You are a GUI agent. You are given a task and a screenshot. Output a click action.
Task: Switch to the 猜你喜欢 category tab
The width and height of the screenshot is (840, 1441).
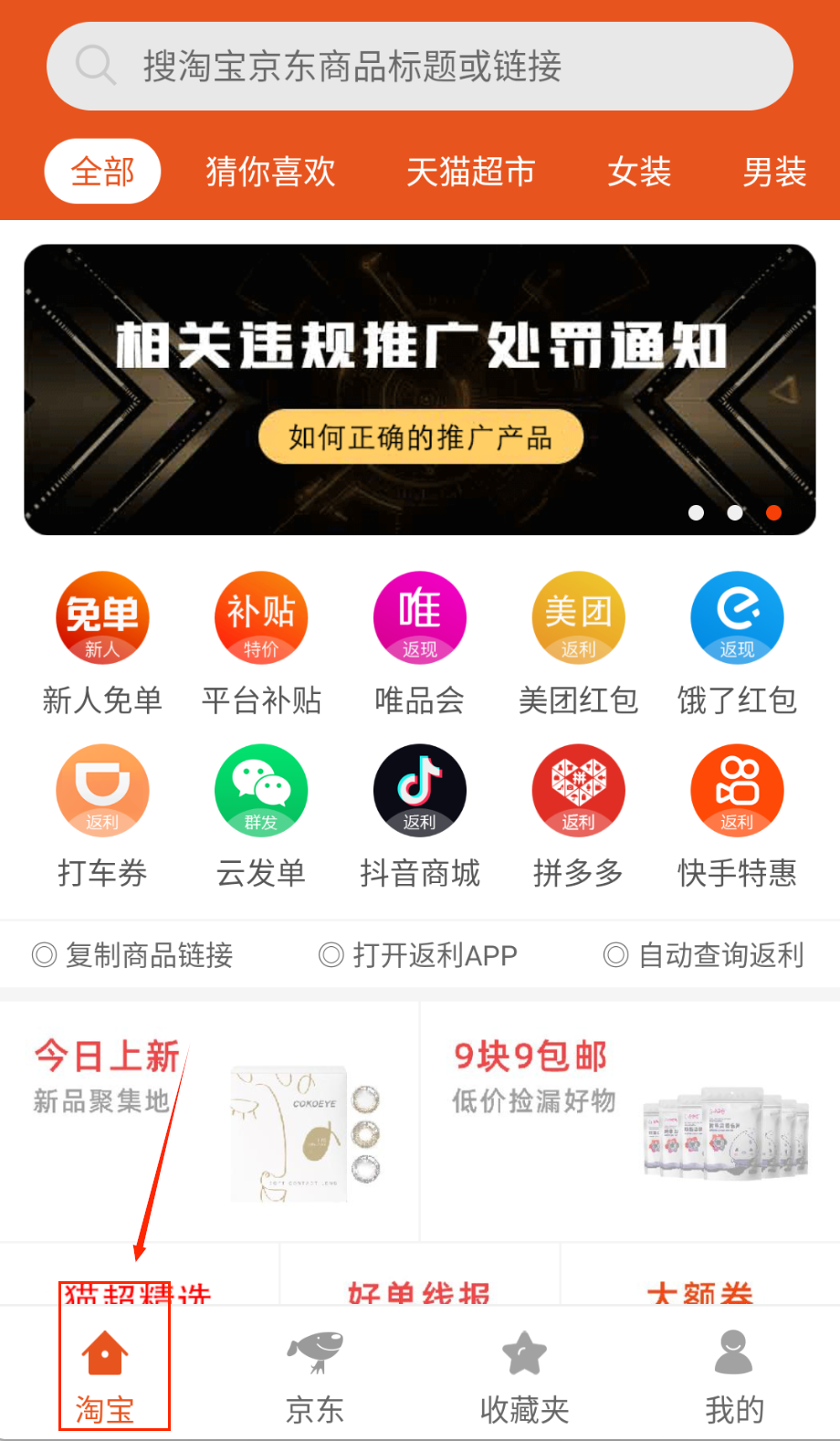[270, 172]
